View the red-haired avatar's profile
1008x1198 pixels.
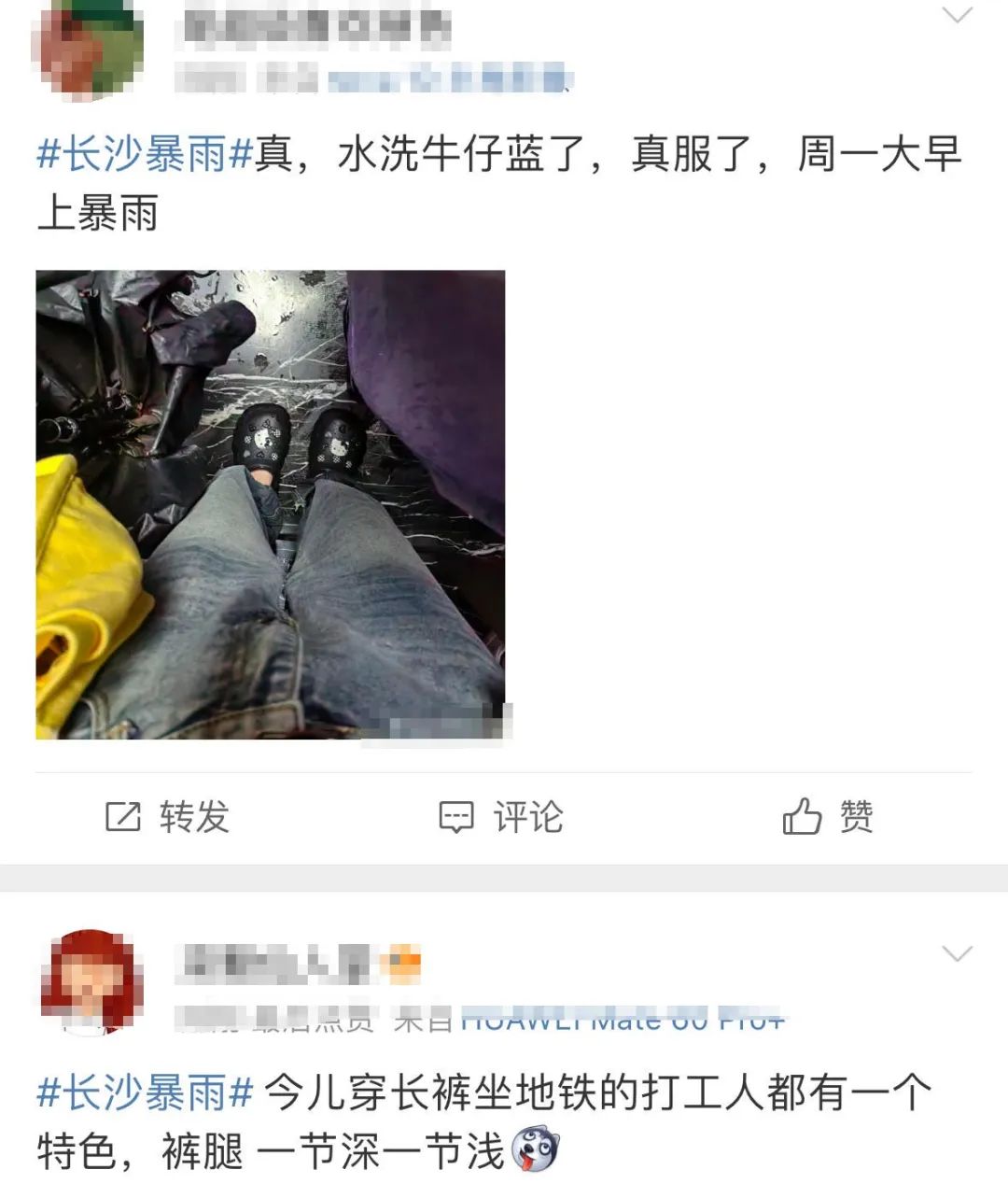pyautogui.click(x=91, y=980)
